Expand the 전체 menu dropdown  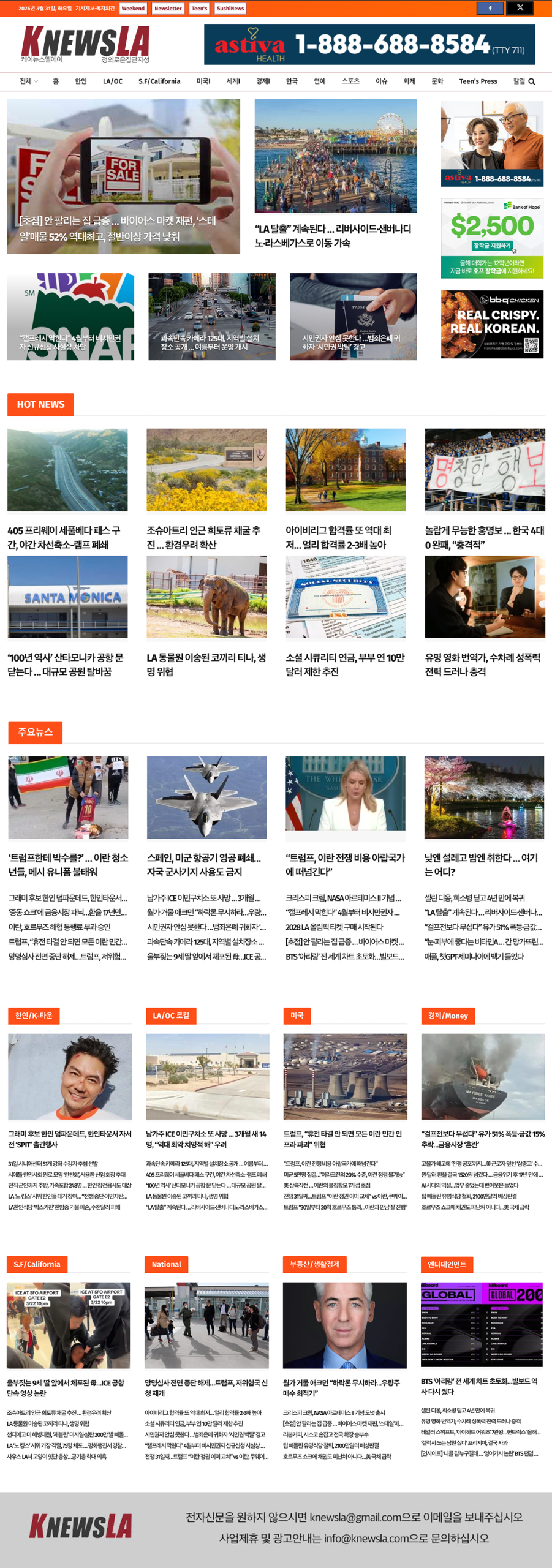pyautogui.click(x=28, y=81)
